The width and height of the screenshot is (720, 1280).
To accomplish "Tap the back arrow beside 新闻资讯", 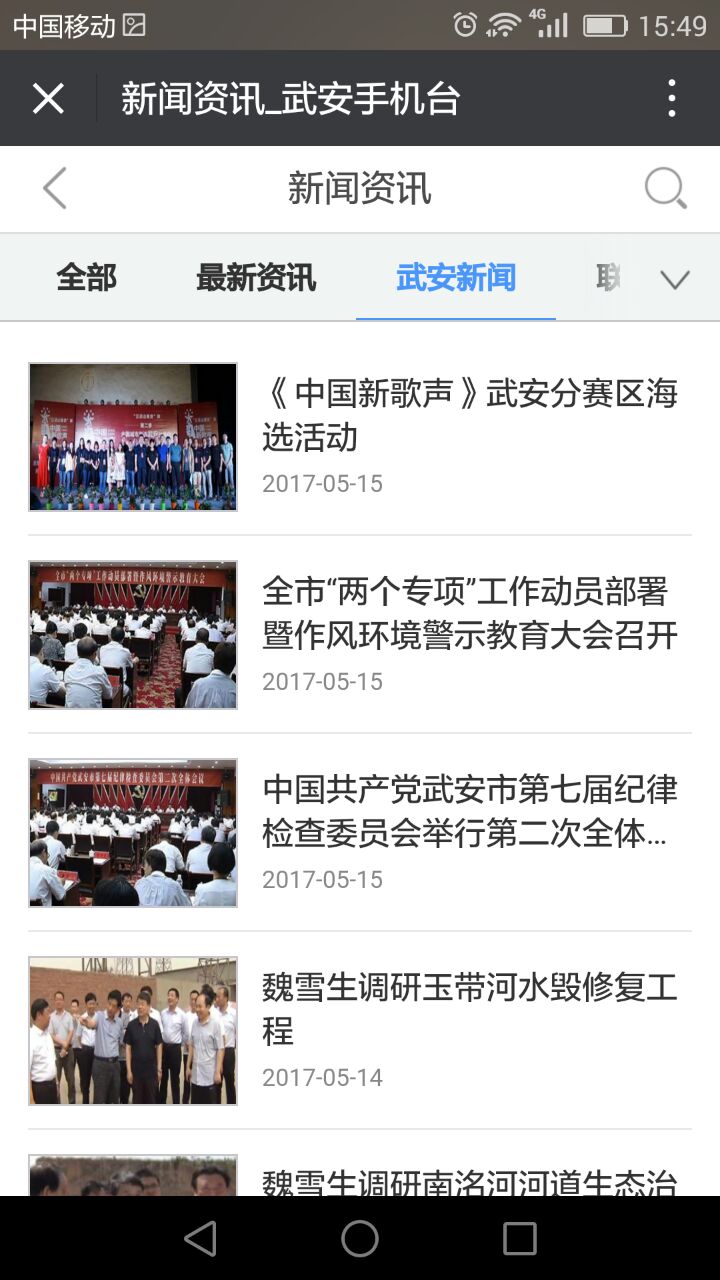I will pyautogui.click(x=54, y=188).
